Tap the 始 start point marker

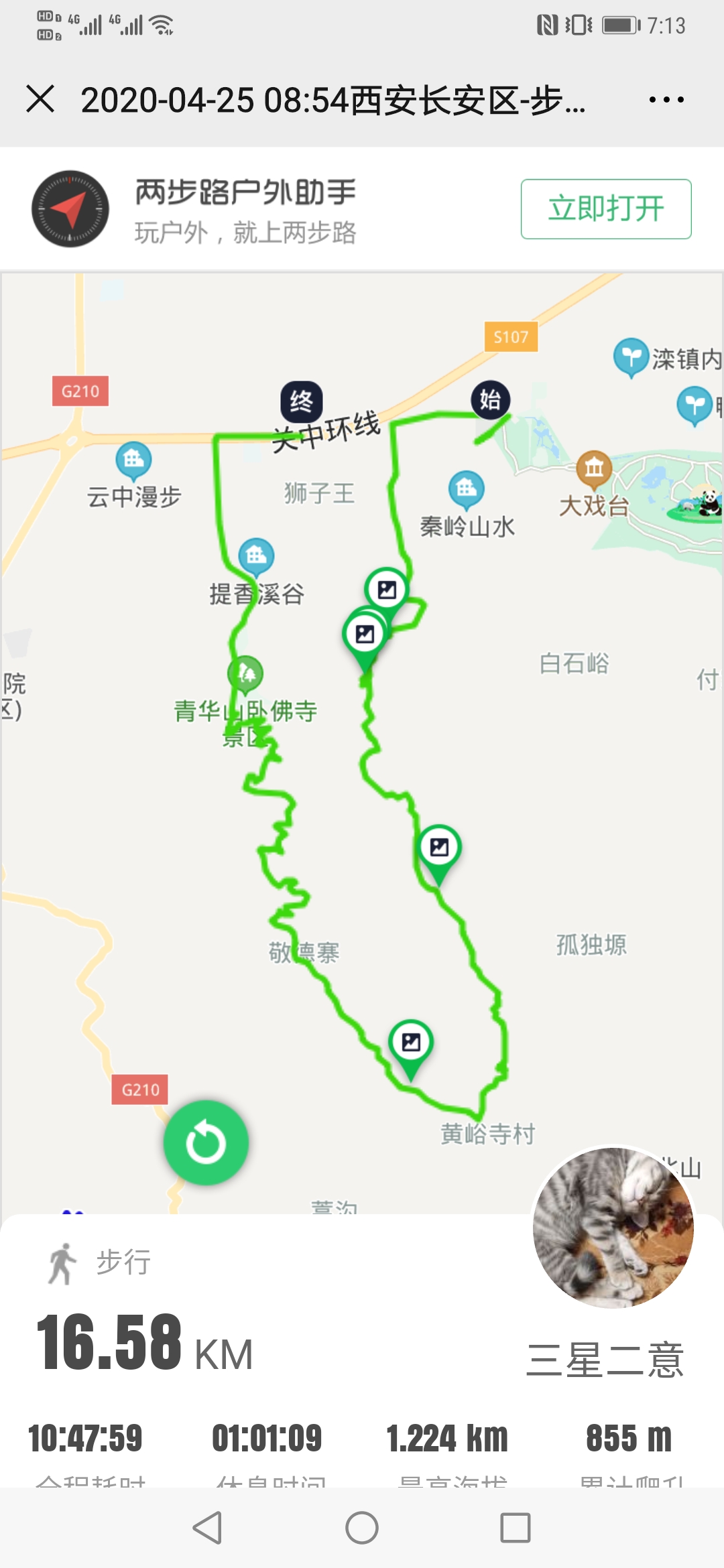click(x=490, y=400)
